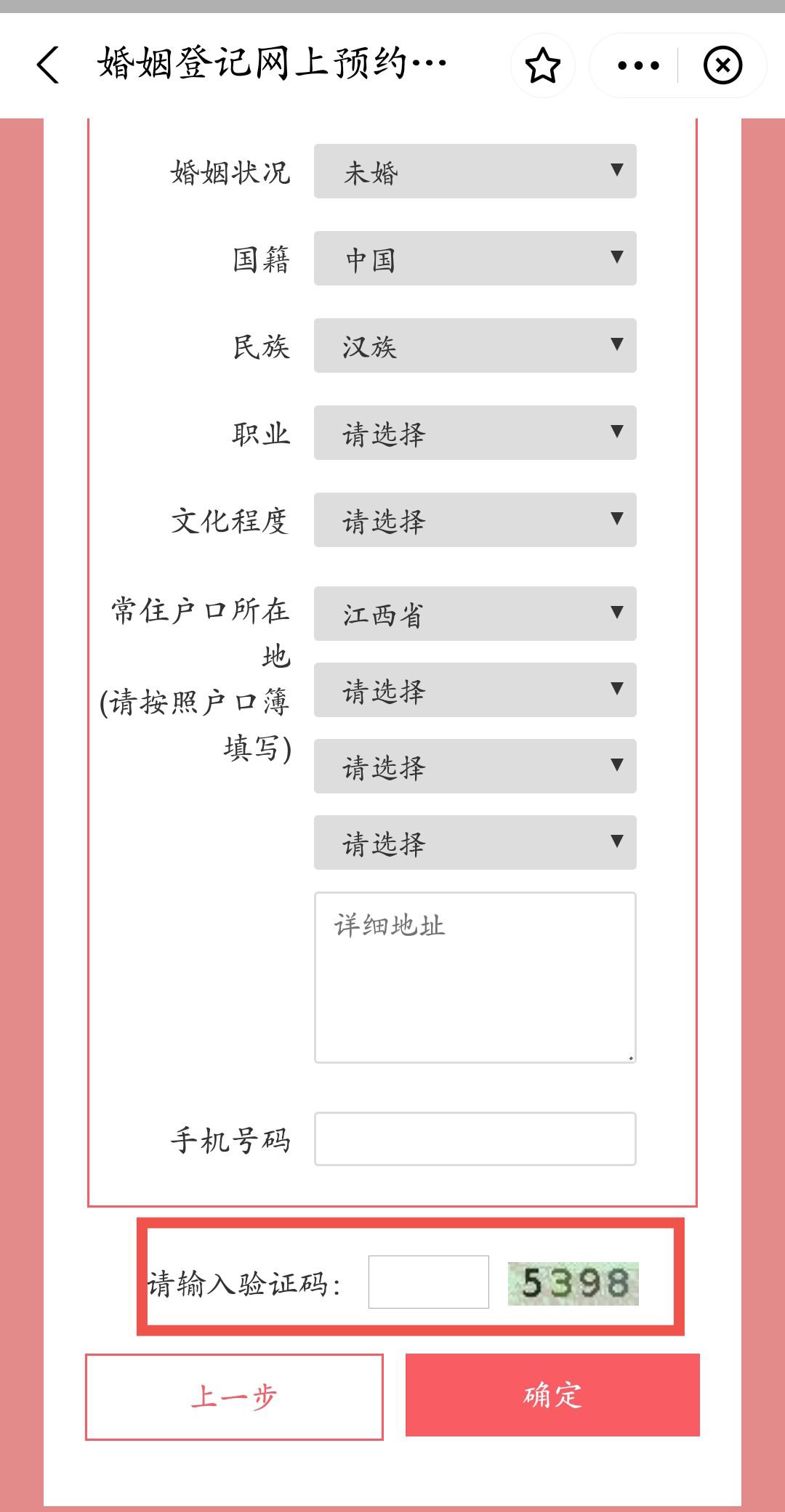
Task: Choose 文化程度 from the dropdown
Action: pyautogui.click(x=475, y=520)
